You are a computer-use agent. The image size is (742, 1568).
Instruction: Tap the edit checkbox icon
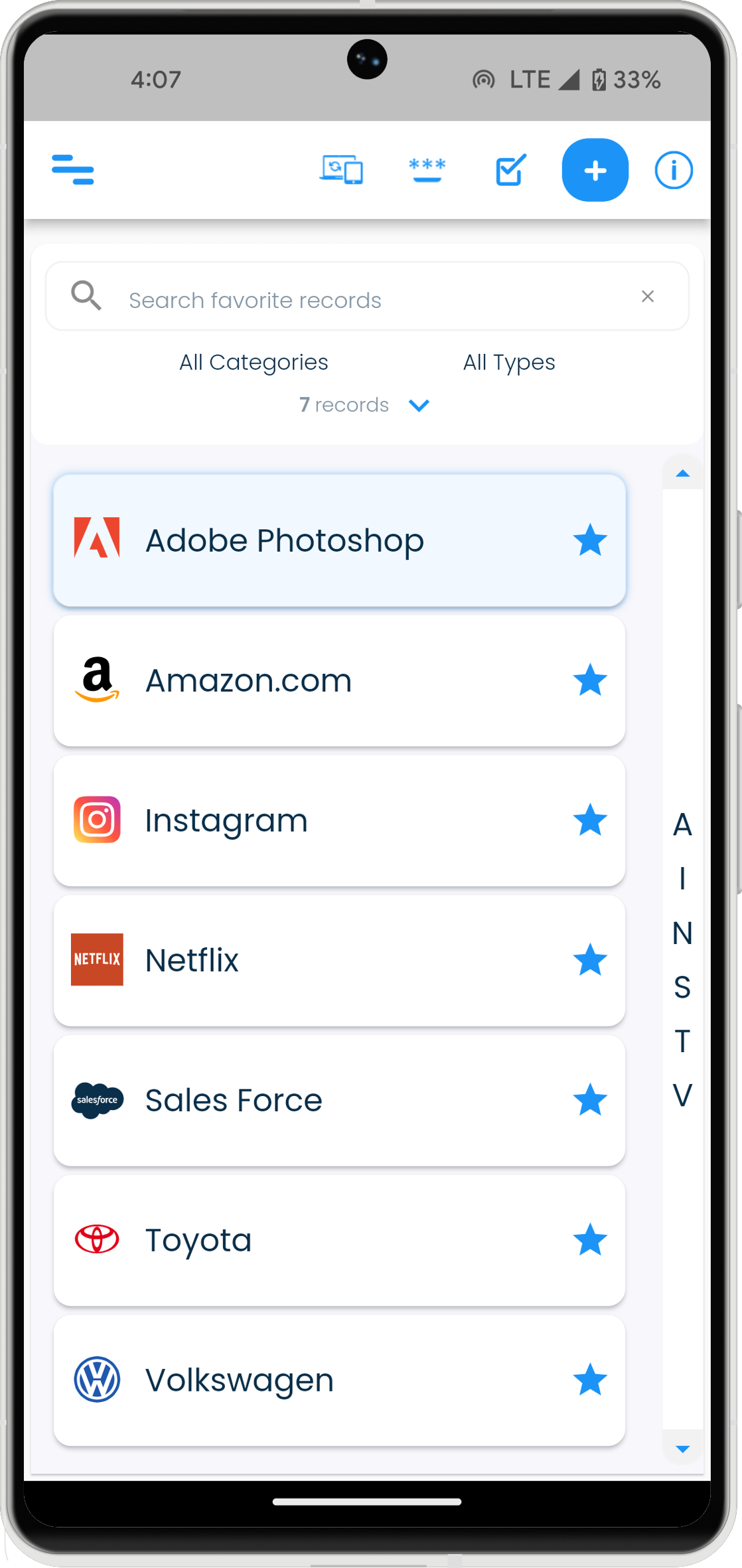coord(511,170)
